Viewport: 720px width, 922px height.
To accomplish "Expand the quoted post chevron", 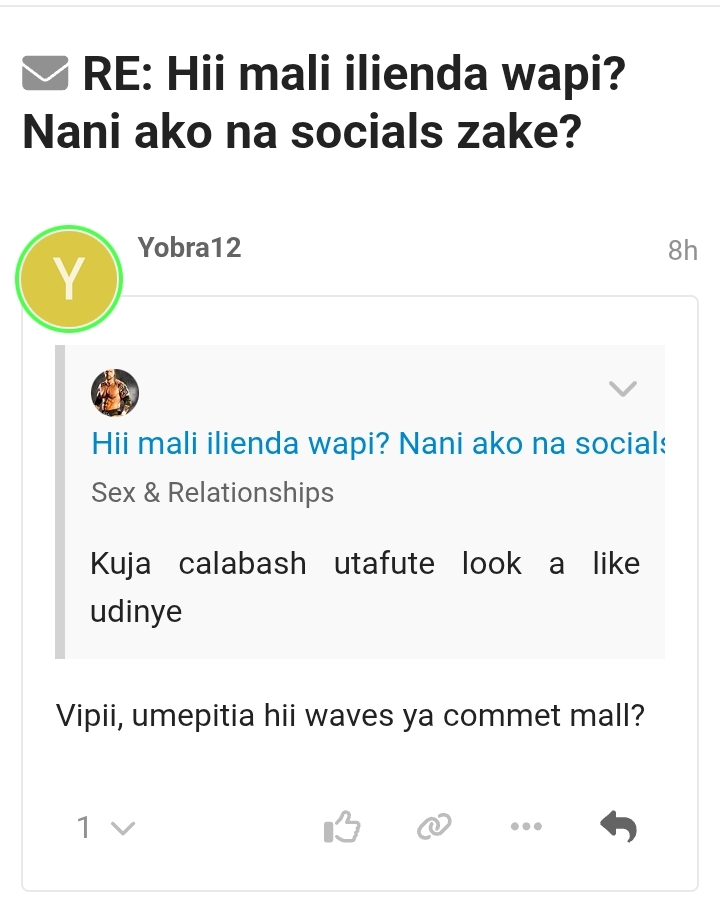I will click(x=623, y=389).
